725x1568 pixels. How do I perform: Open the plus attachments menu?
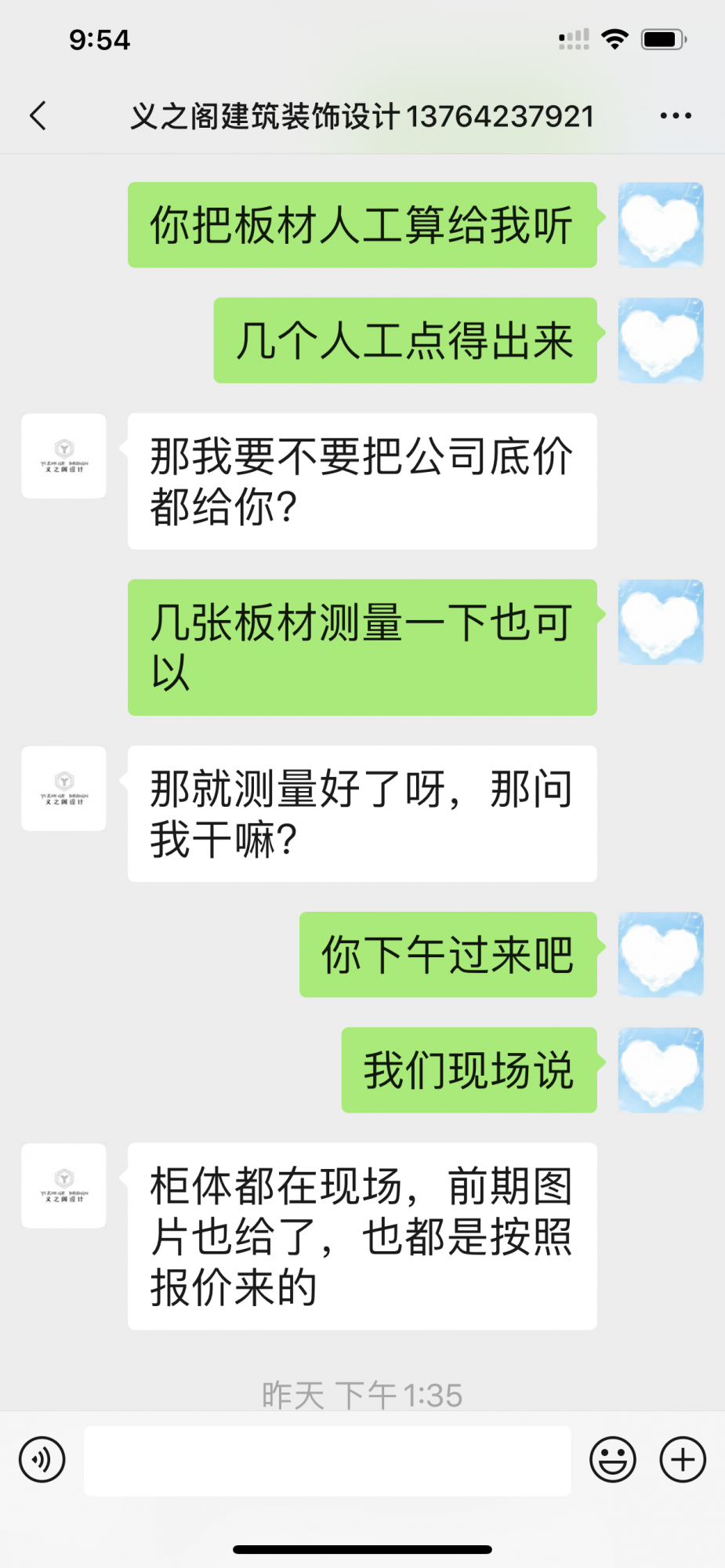(x=683, y=1459)
